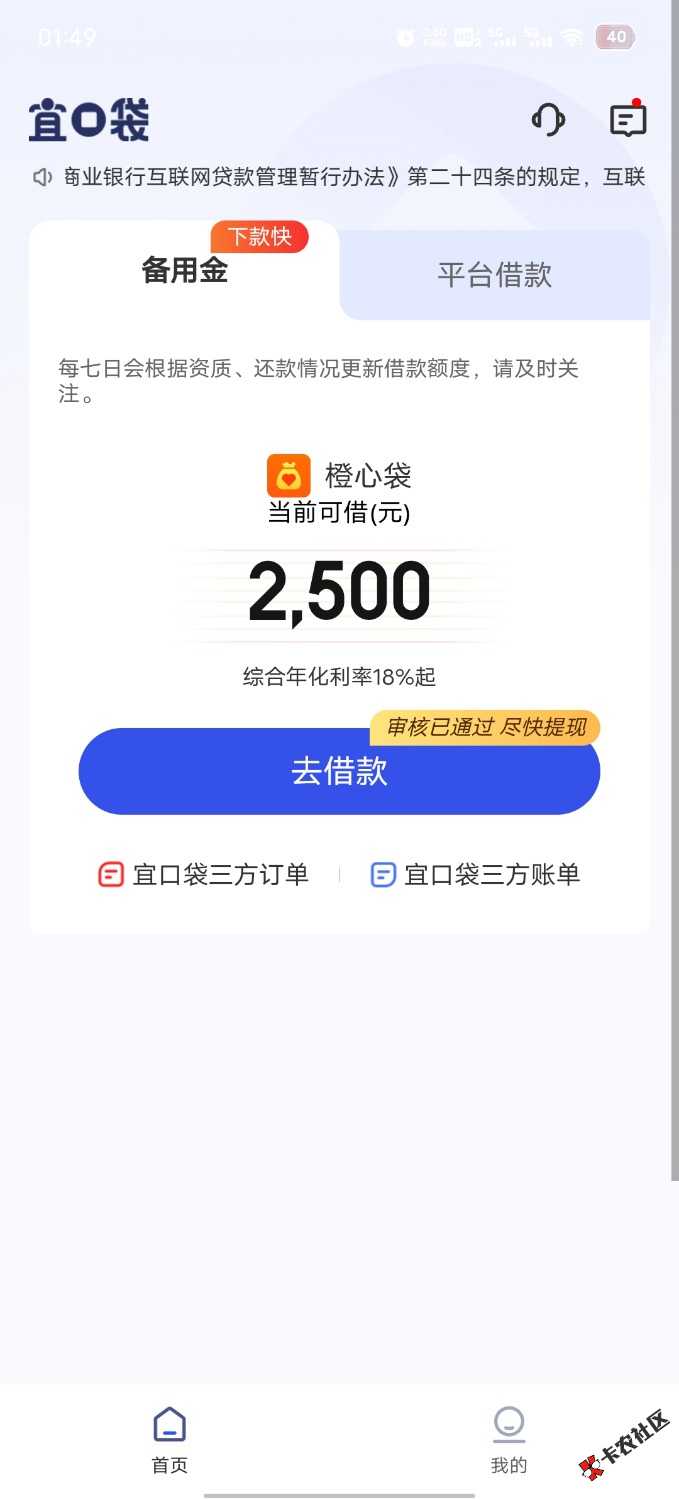View 宜口袋三方账单

click(475, 875)
